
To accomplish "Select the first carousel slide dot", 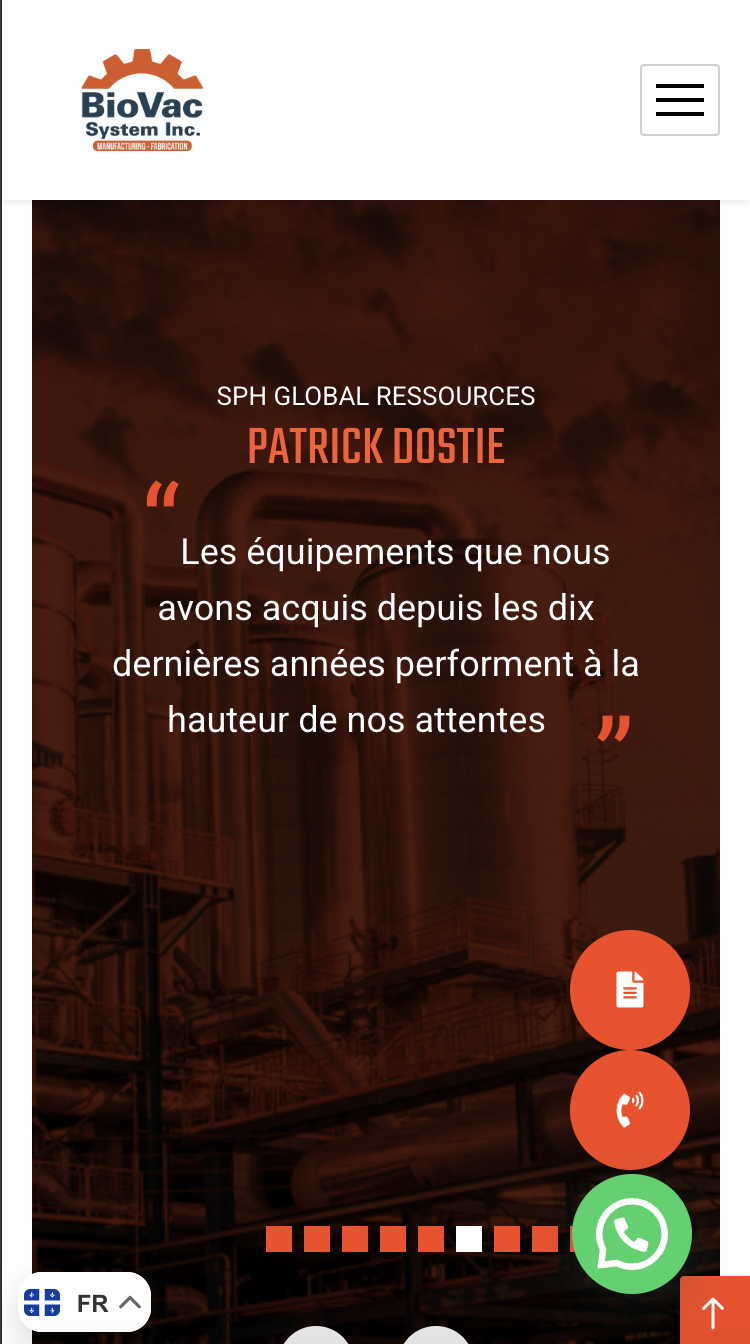I will [x=279, y=1238].
